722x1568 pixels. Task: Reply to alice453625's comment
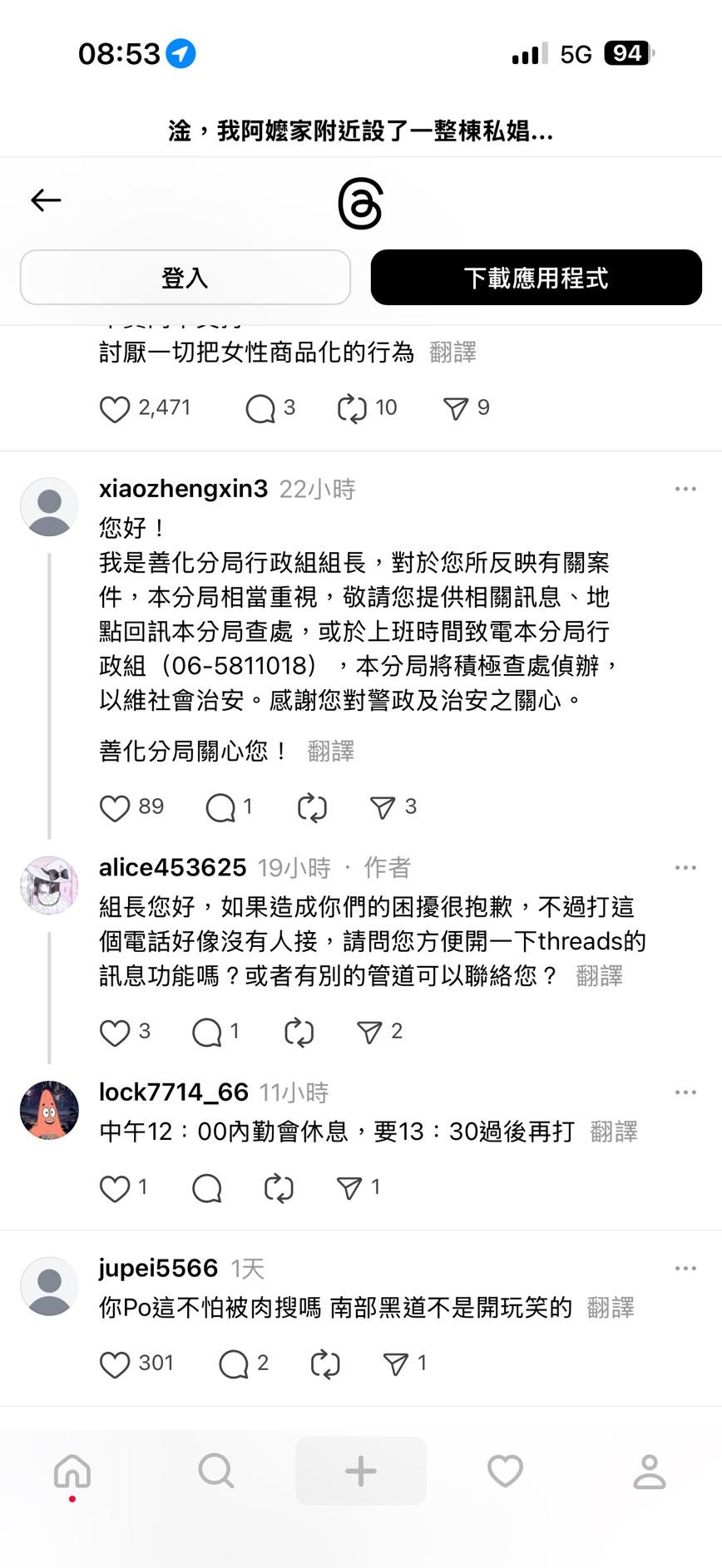pyautogui.click(x=206, y=1033)
